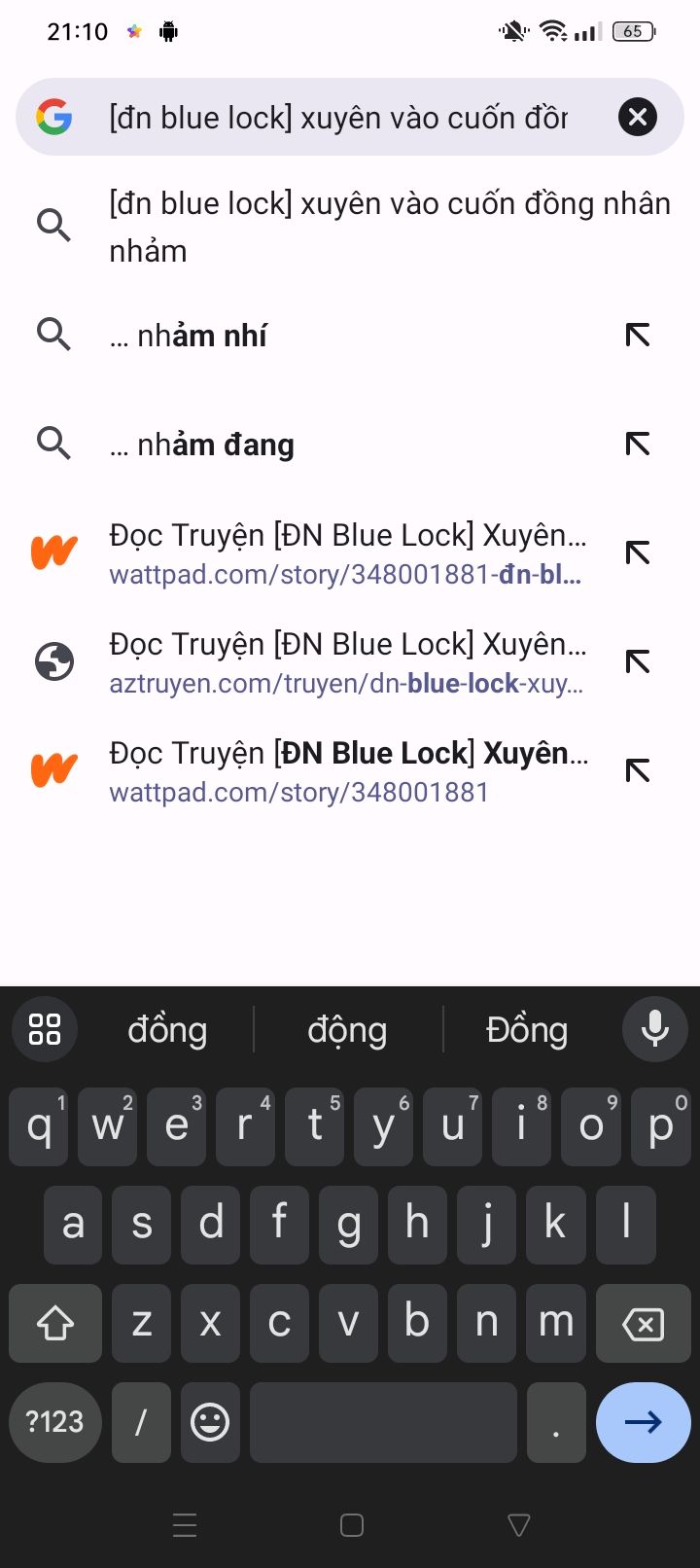Open the aztruyen.com story suggestion
Viewport: 700px width, 1568px height.
[345, 663]
